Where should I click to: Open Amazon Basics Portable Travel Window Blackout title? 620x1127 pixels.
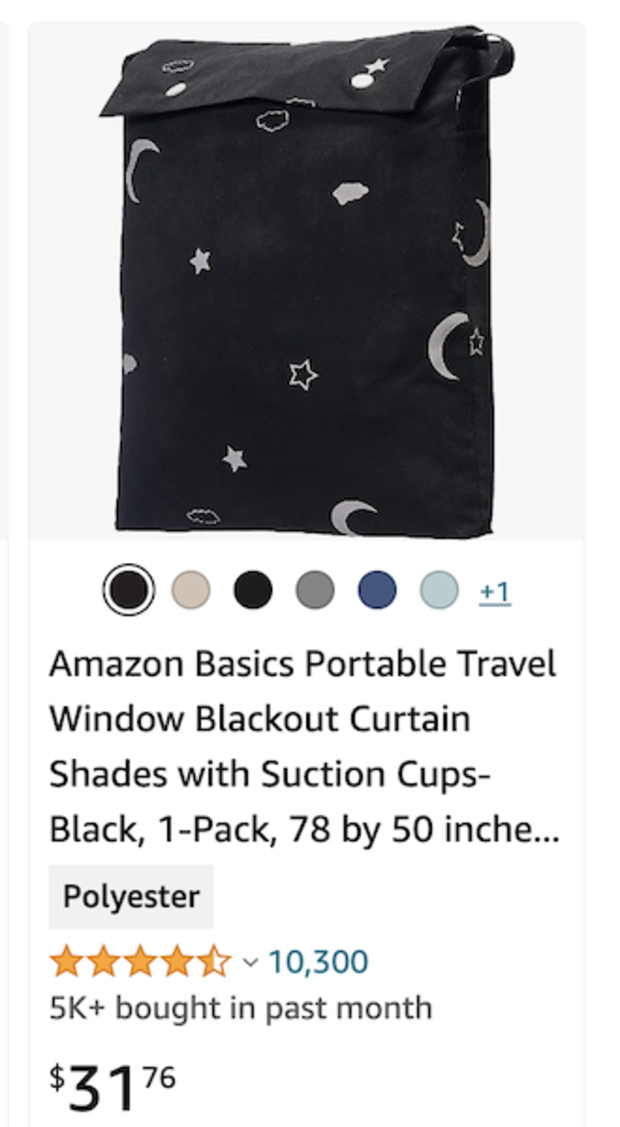point(303,747)
